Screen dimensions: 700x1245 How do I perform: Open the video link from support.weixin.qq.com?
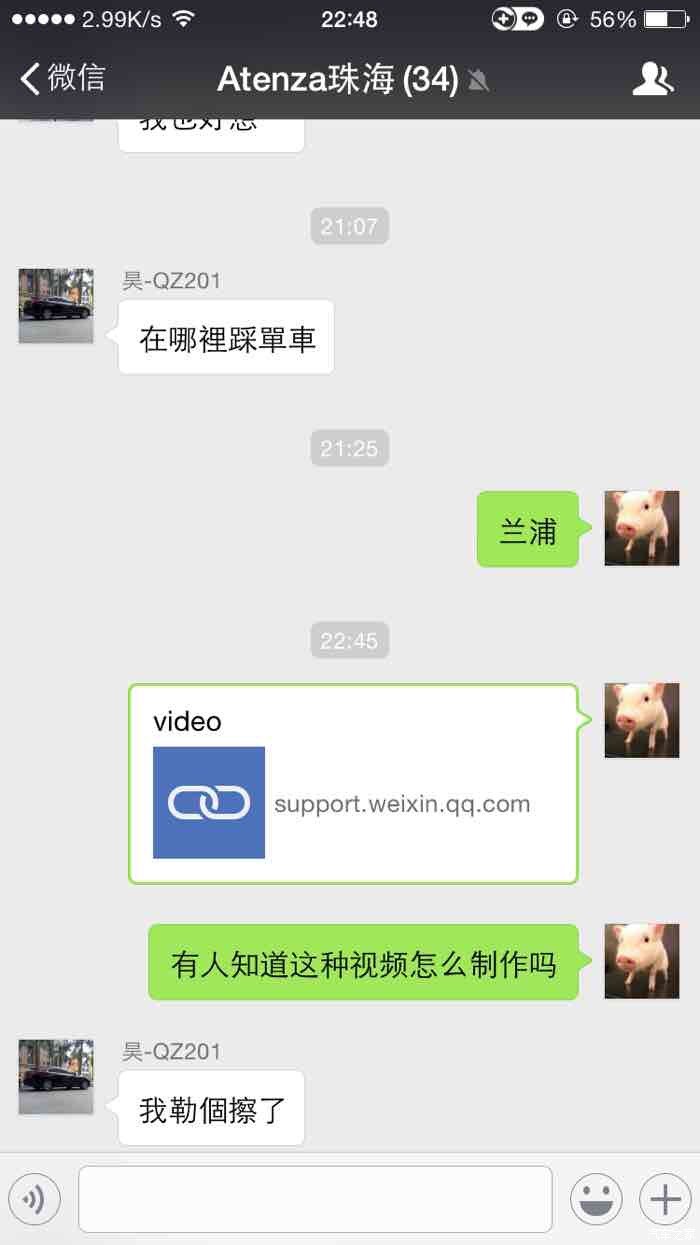[353, 784]
